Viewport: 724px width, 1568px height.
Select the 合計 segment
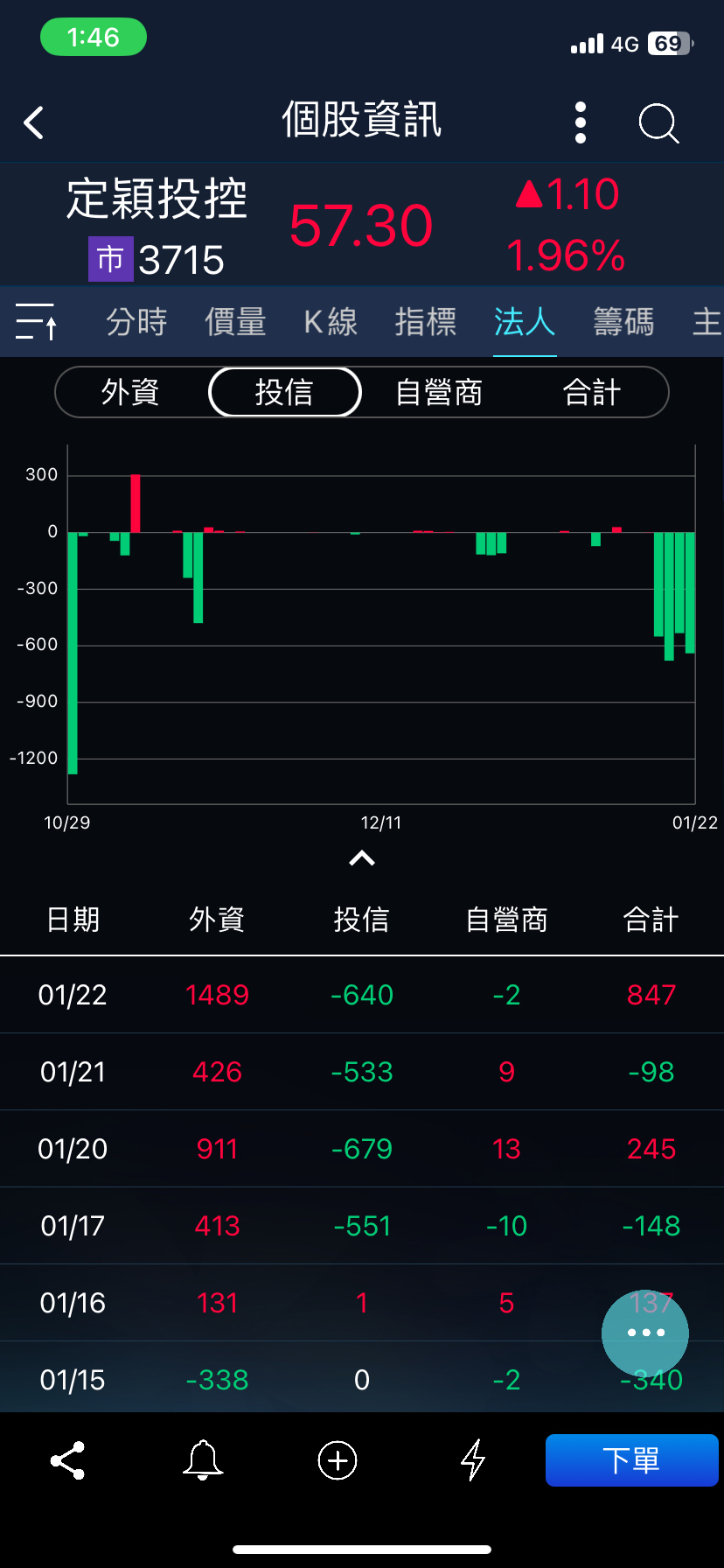tap(592, 392)
